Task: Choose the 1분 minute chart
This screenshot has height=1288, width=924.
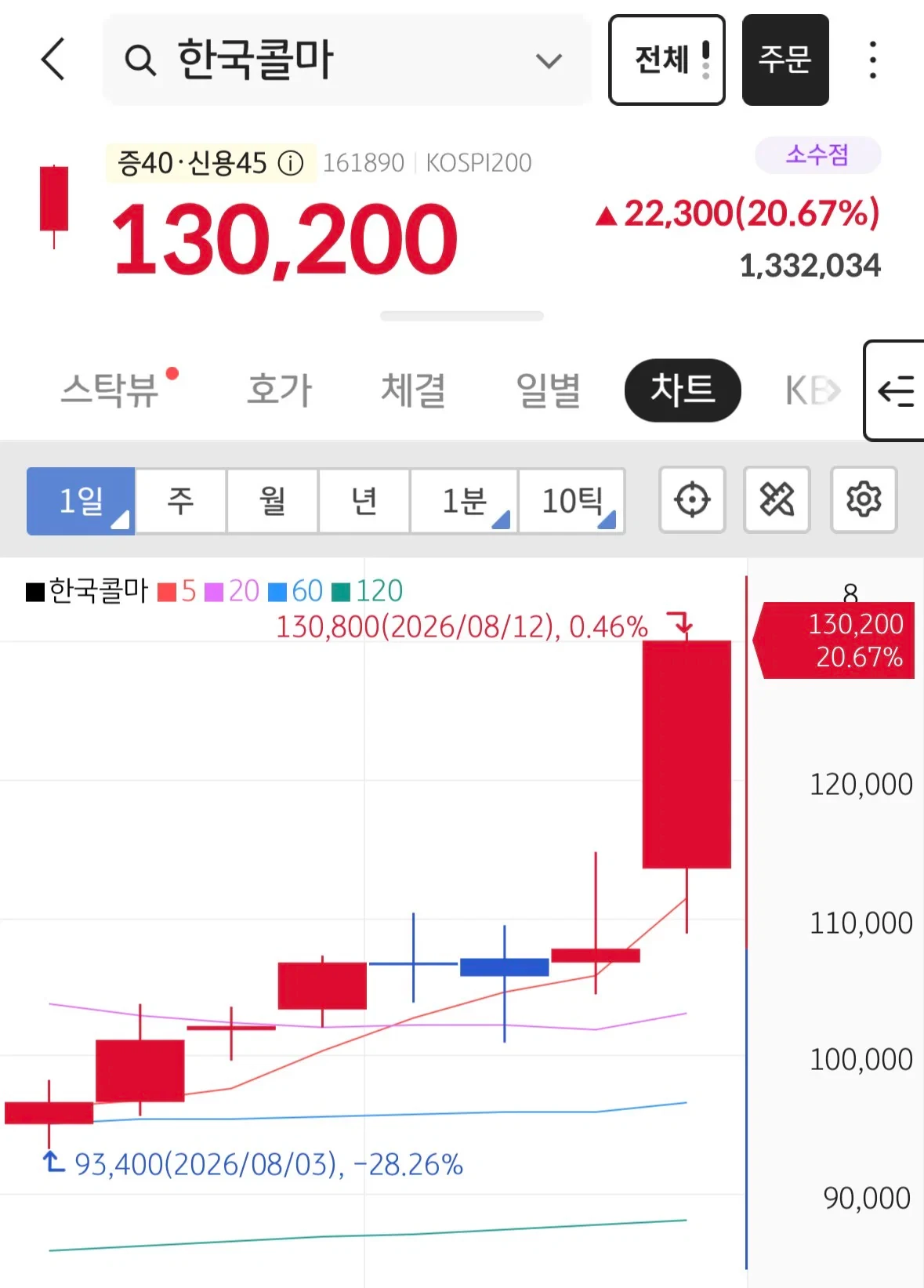Action: 464,501
